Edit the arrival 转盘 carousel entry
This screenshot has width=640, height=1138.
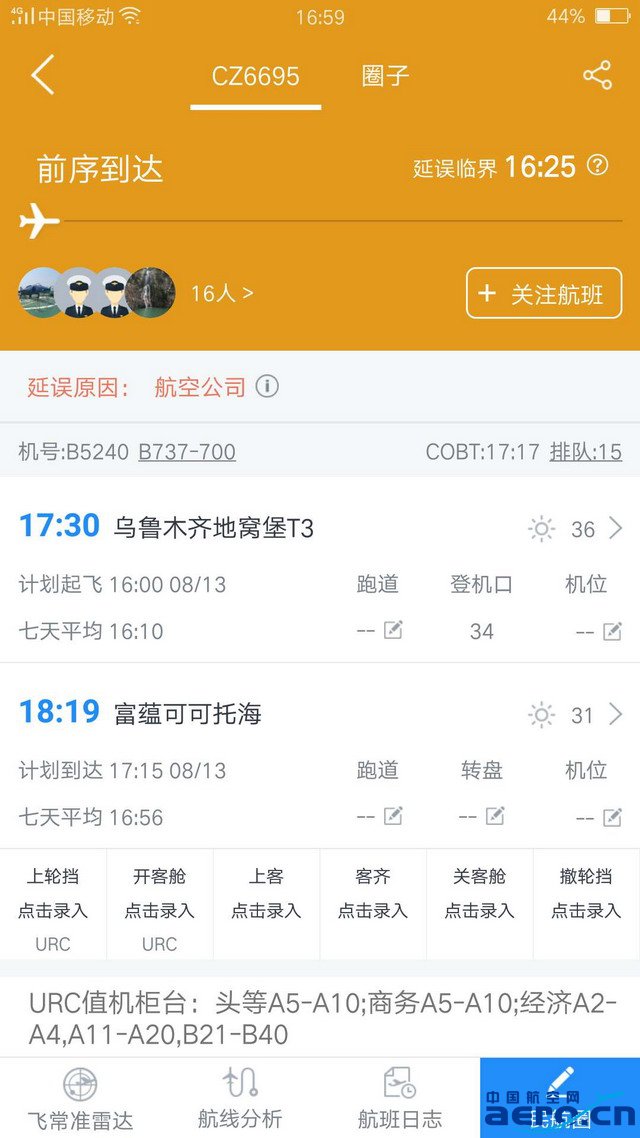[x=495, y=816]
